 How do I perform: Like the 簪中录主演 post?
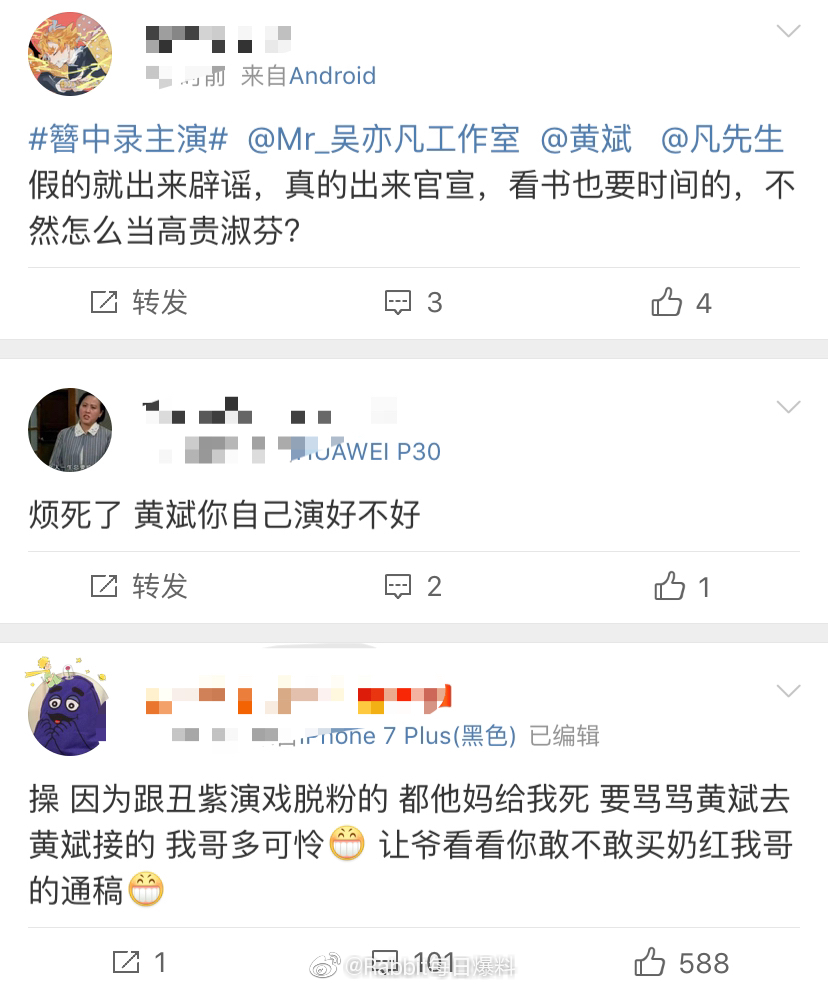681,302
